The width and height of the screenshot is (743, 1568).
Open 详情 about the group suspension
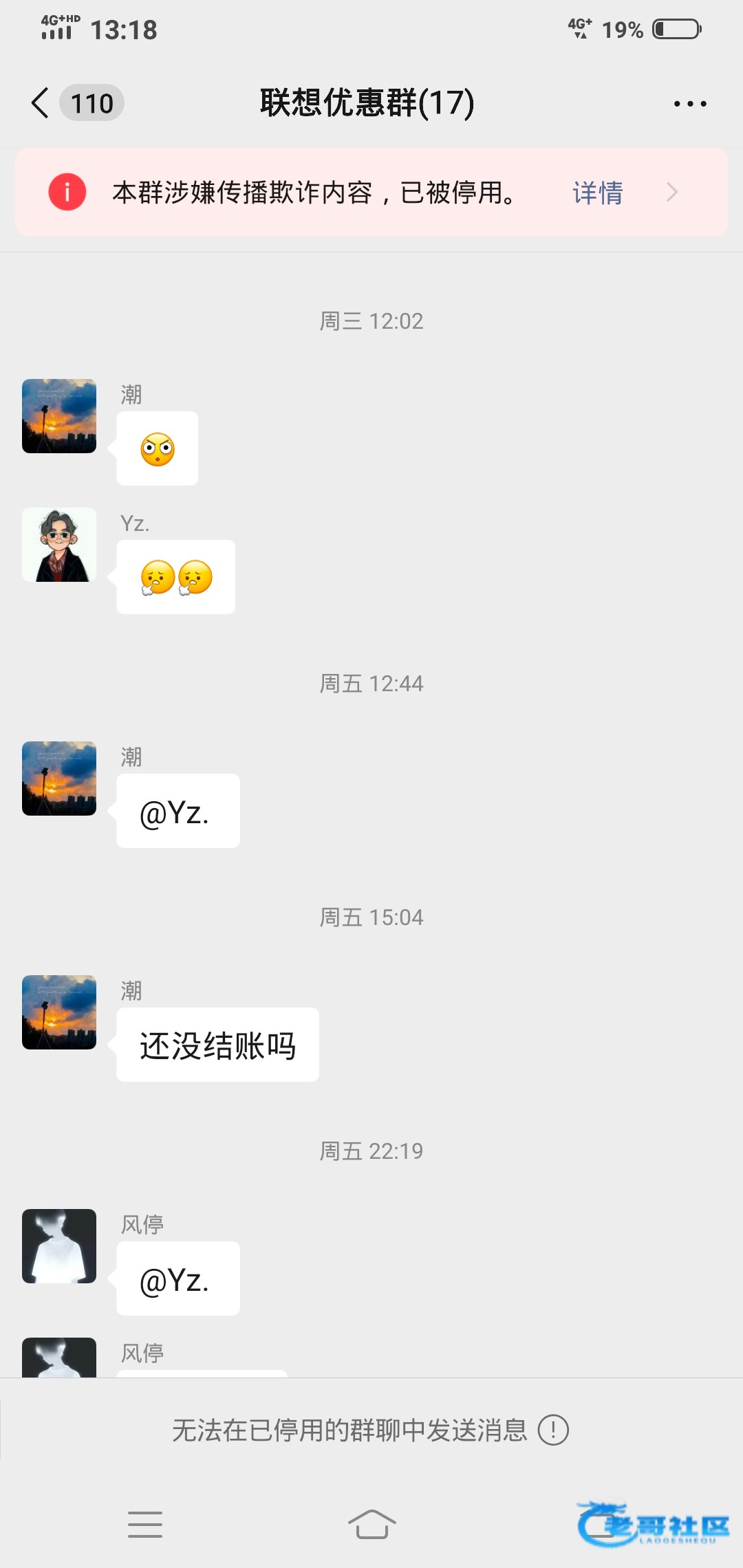tap(597, 193)
